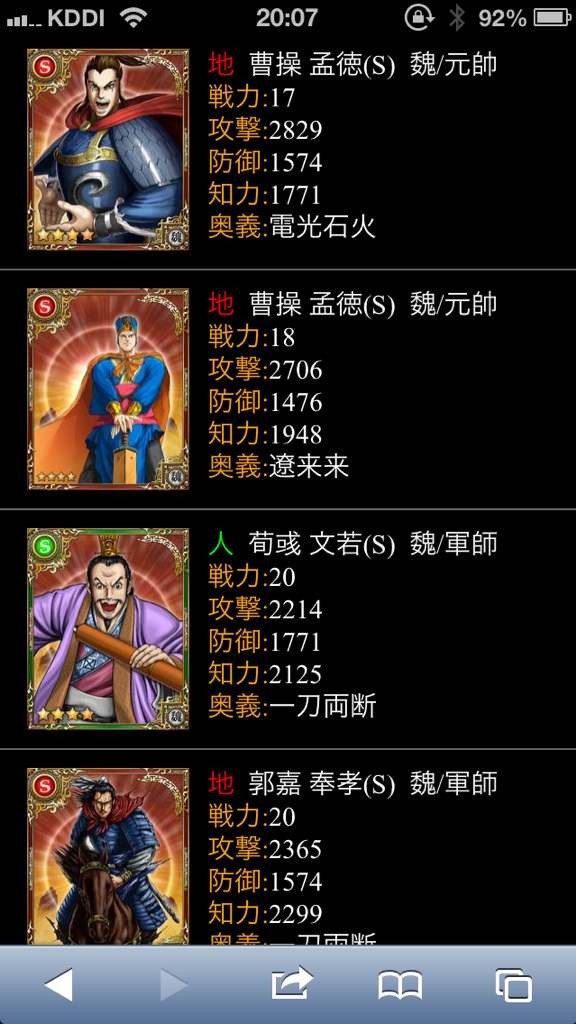The image size is (576, 1024).
Task: Open the browser tabs view
Action: coord(513,985)
